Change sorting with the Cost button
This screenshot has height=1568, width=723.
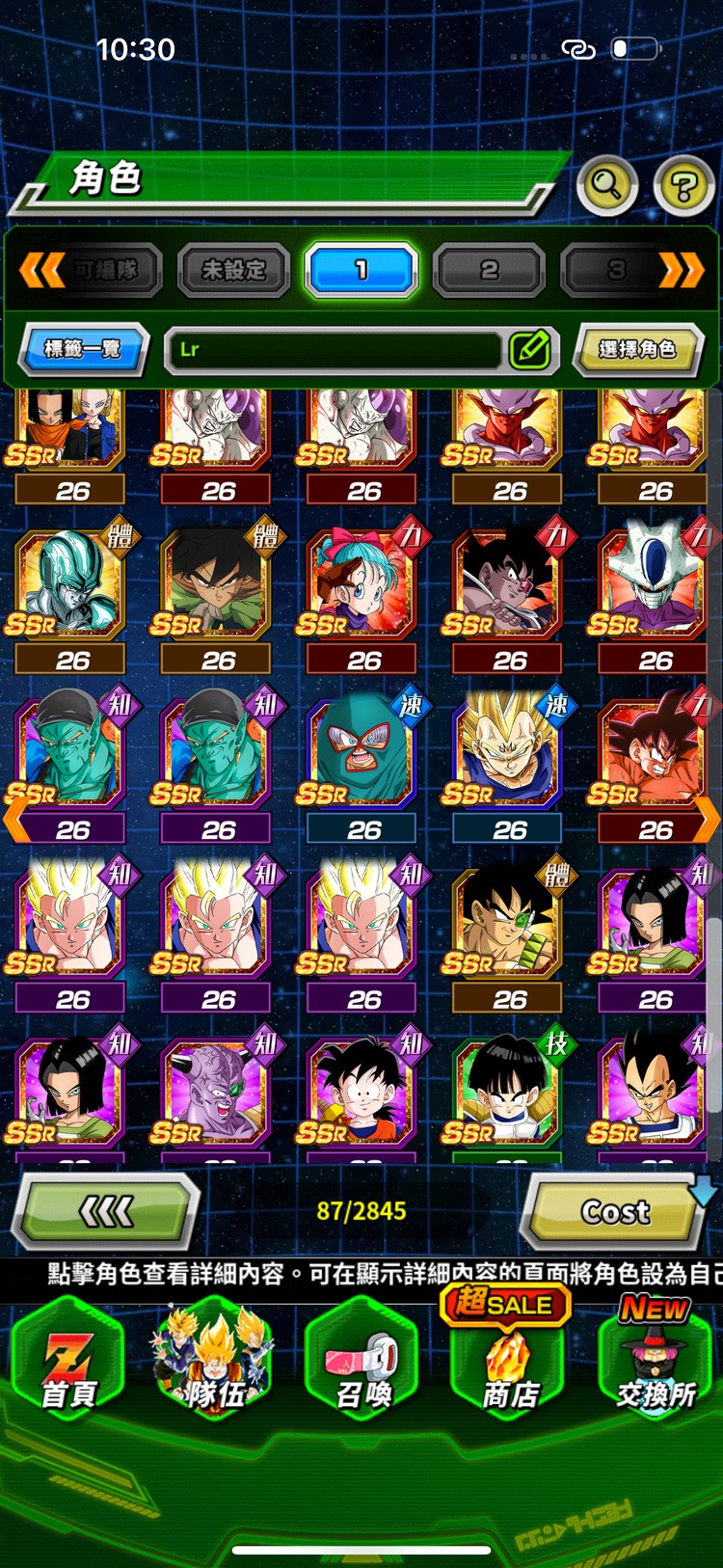(615, 1211)
